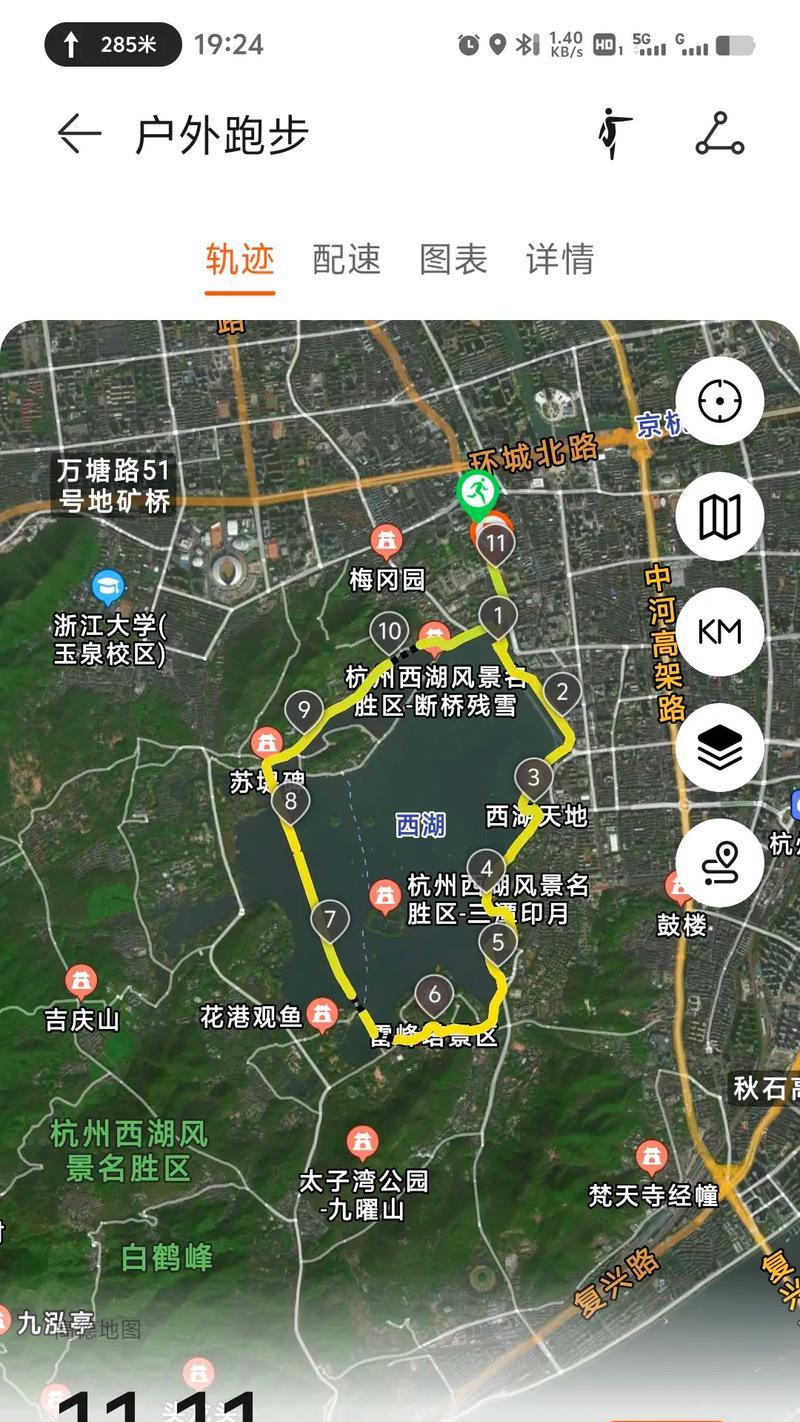Open the route share icon

[x=720, y=134]
